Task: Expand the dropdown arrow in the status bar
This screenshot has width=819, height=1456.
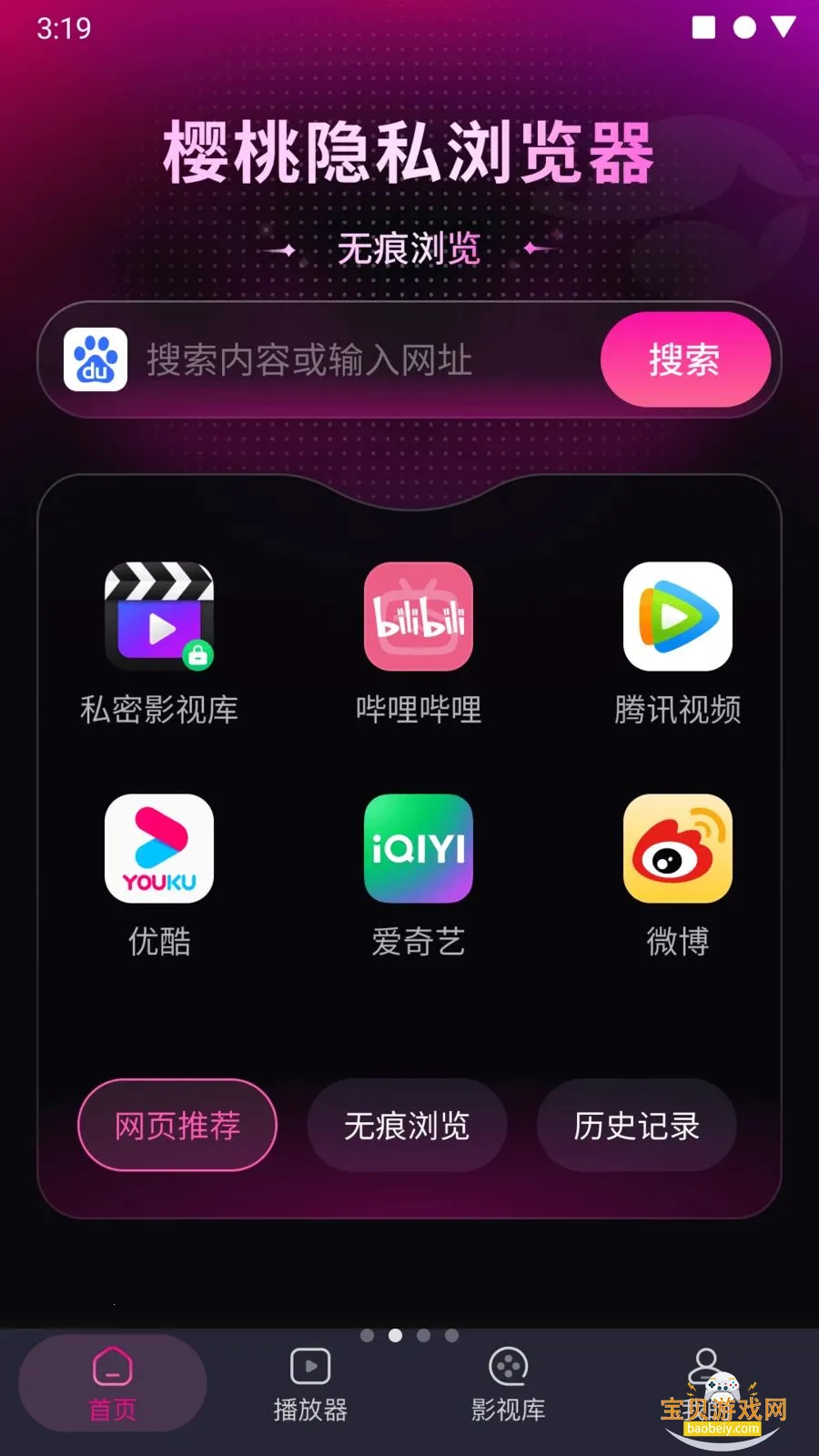Action: 781,28
